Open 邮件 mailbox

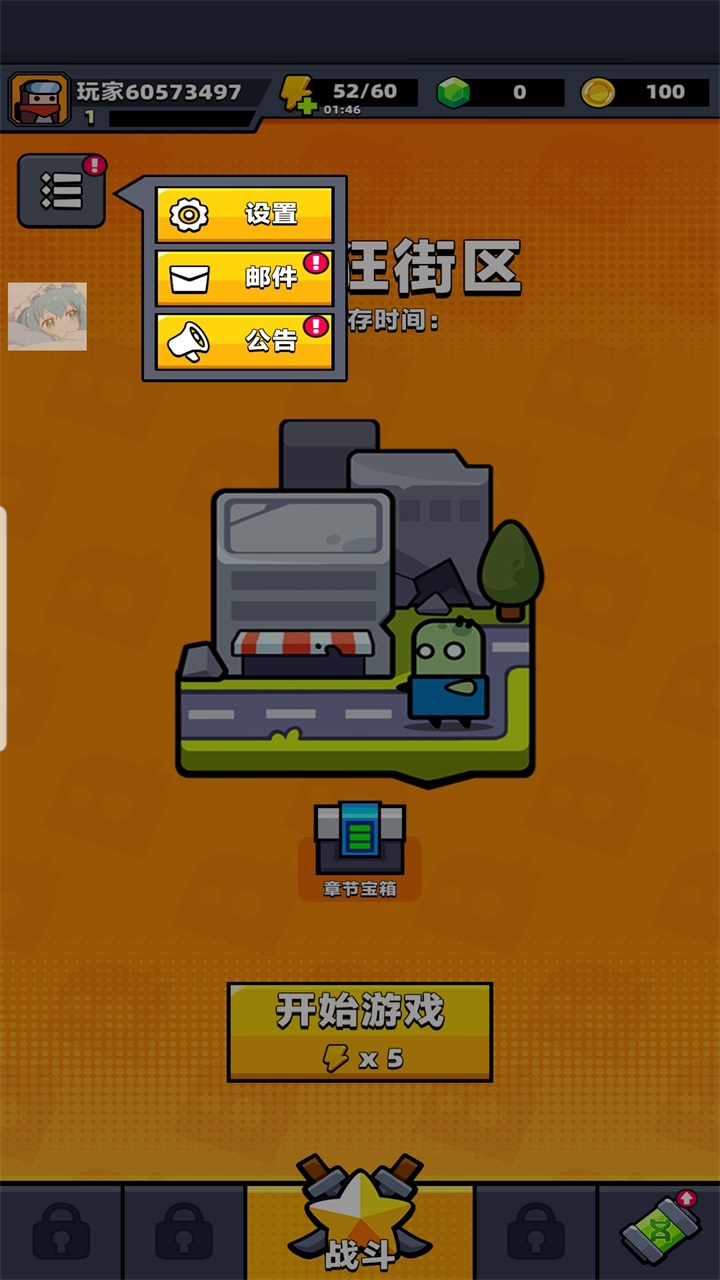pyautogui.click(x=245, y=278)
